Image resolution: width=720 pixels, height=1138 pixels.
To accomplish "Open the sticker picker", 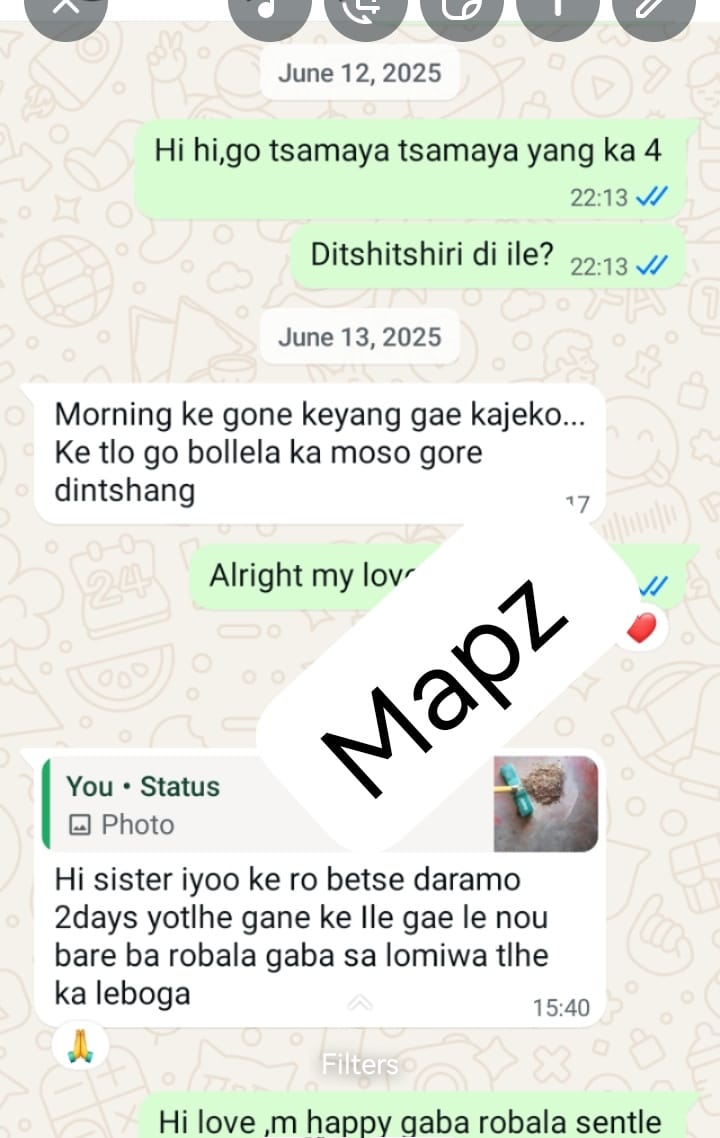I will 461,8.
